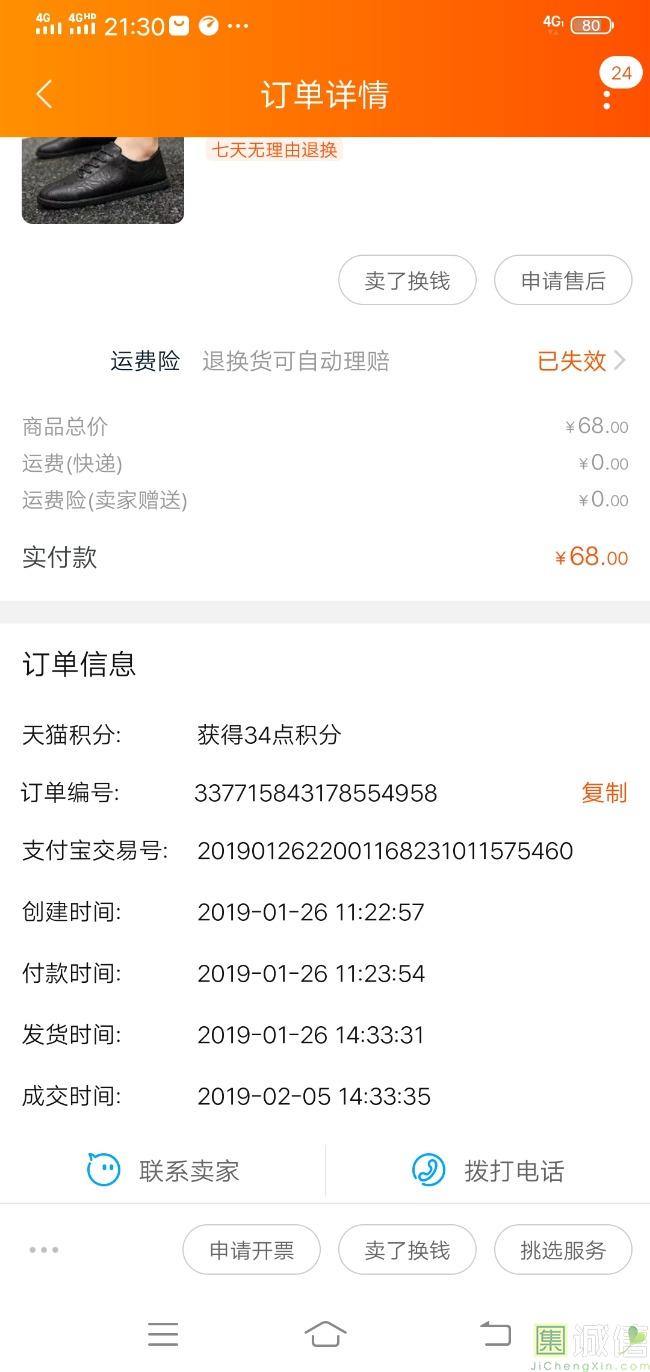Screen dimensions: 650x1372
Task: Choose services with 挑选服务
Action: click(x=563, y=1250)
